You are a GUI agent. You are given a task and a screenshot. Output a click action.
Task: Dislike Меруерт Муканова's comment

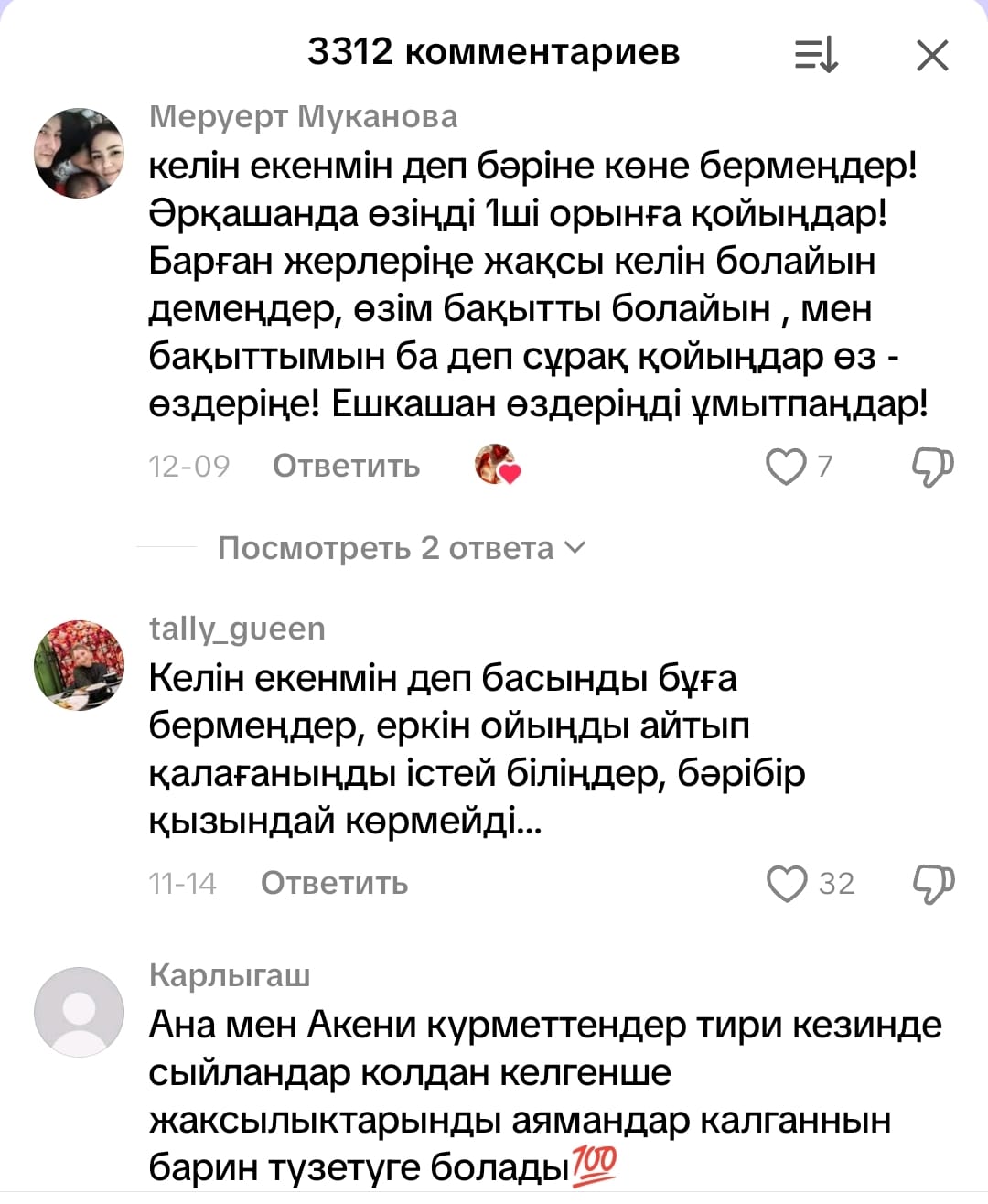click(x=932, y=467)
